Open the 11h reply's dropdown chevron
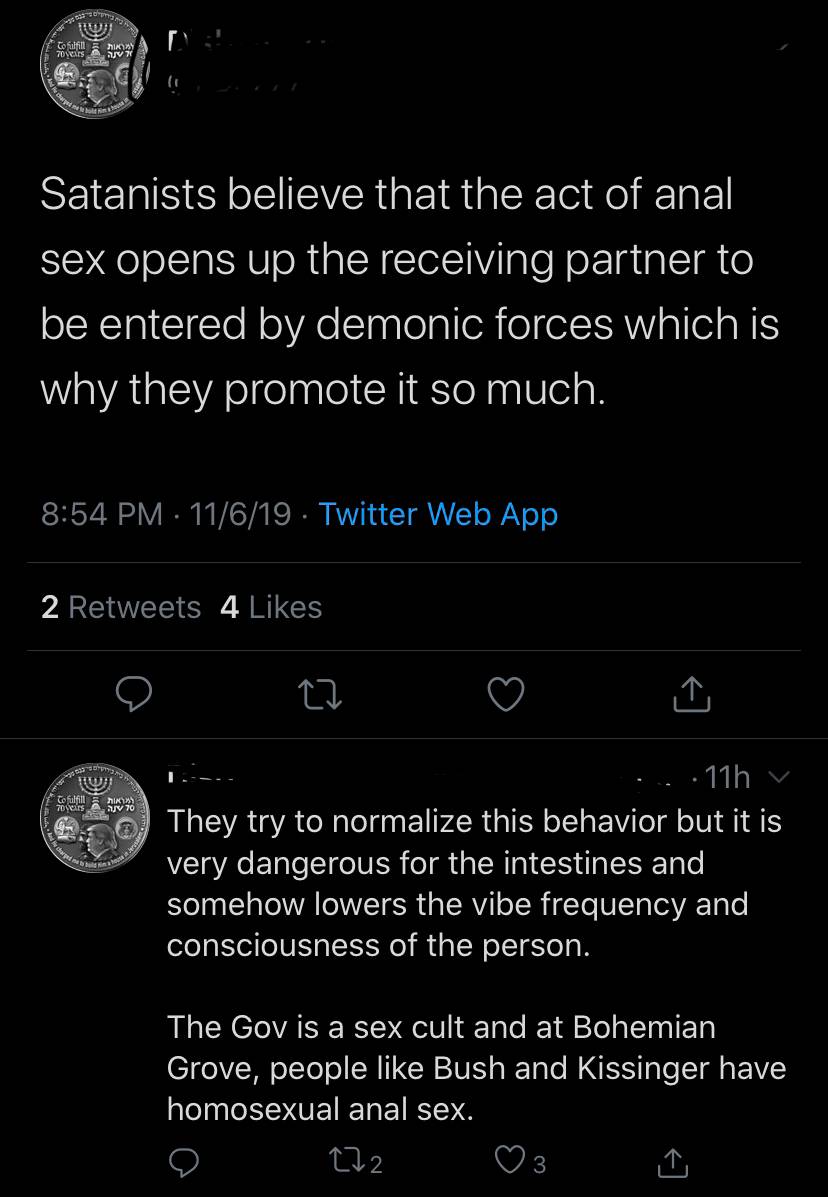 click(x=783, y=777)
